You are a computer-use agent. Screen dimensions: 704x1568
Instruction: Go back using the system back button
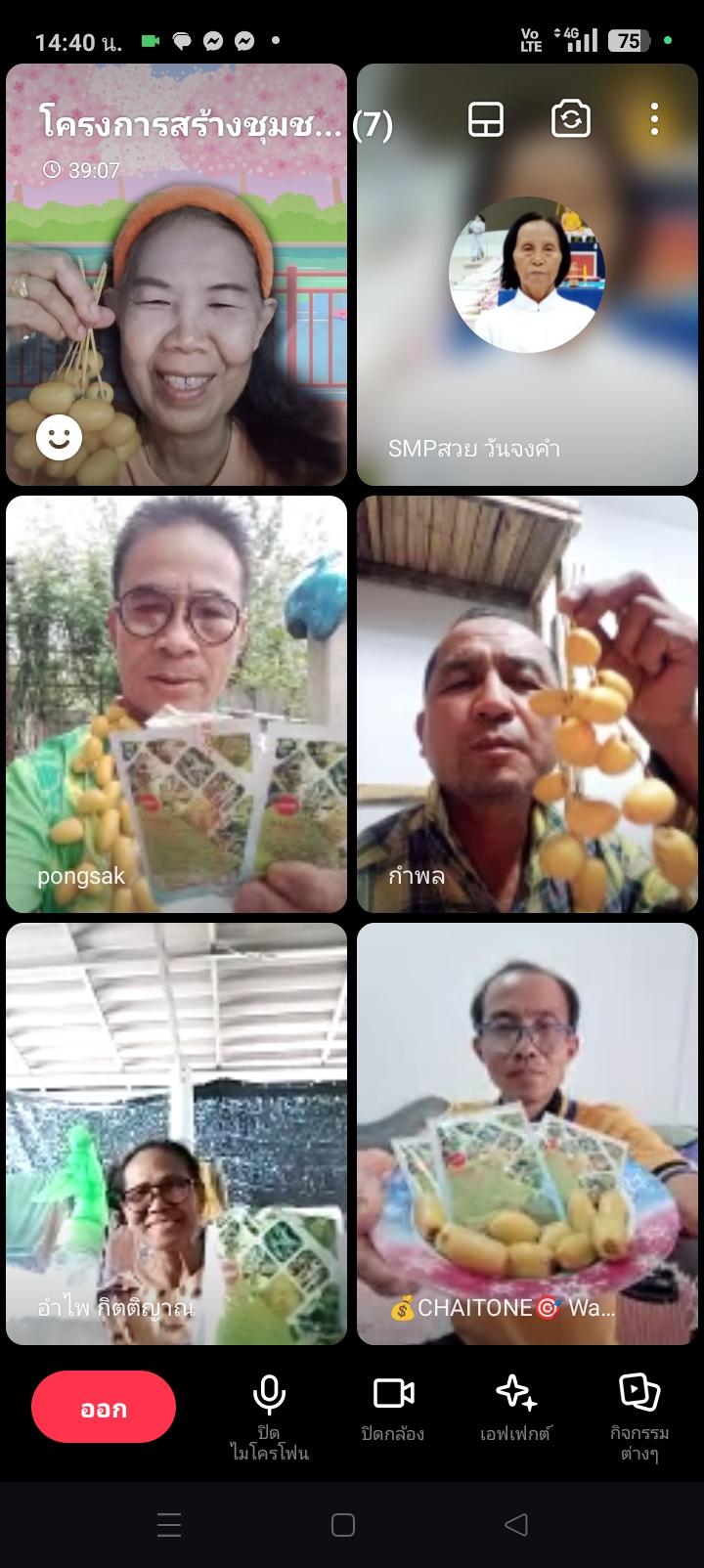click(x=515, y=1524)
